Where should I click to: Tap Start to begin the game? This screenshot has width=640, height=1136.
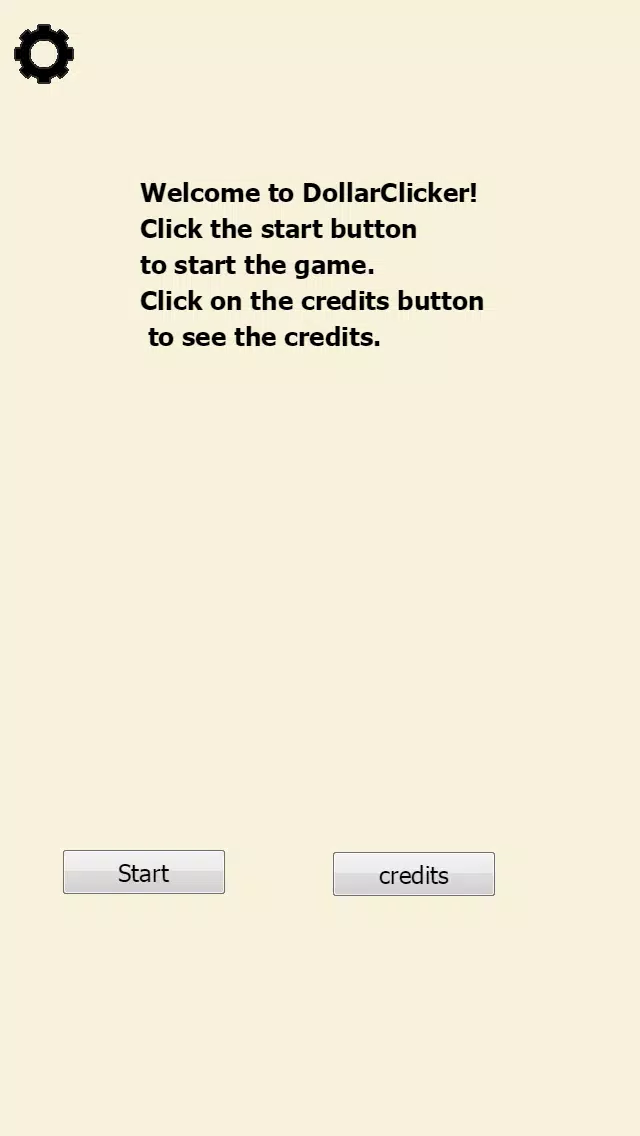[x=144, y=872]
